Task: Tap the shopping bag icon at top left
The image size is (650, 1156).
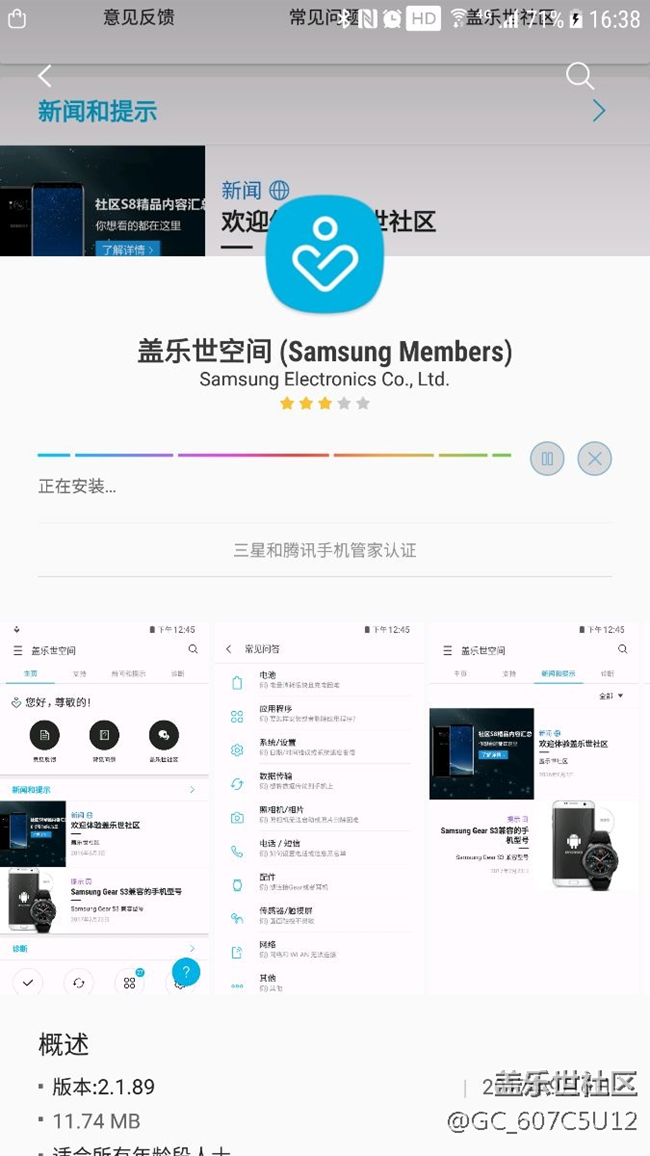Action: coord(16,18)
